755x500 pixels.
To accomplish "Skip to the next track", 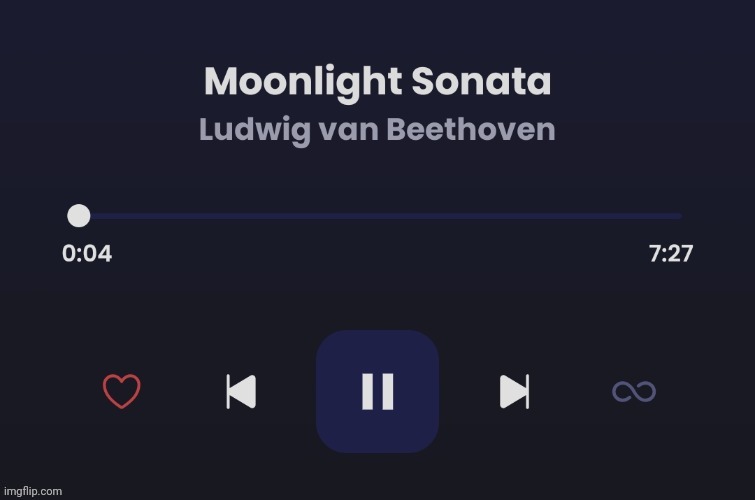I will point(514,391).
